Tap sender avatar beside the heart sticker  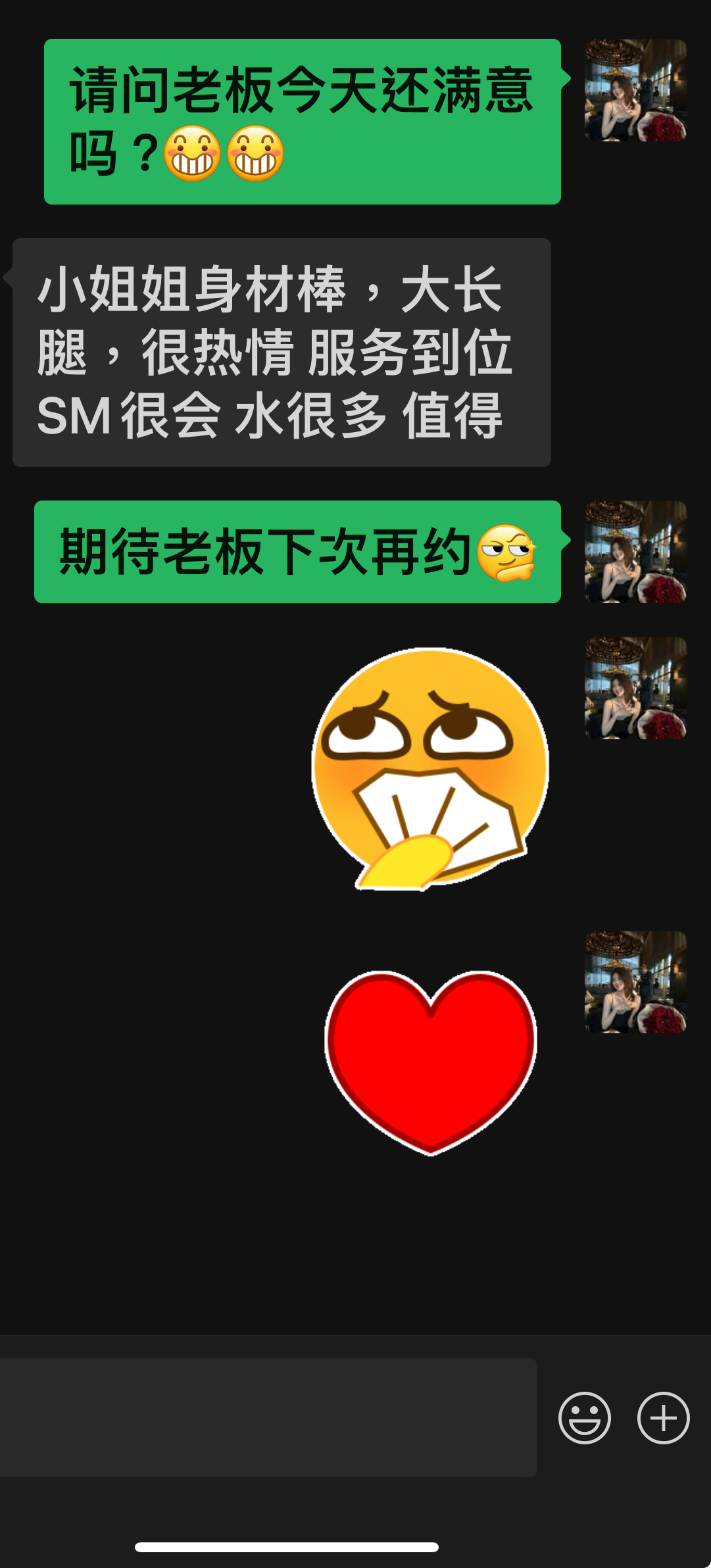point(635,982)
